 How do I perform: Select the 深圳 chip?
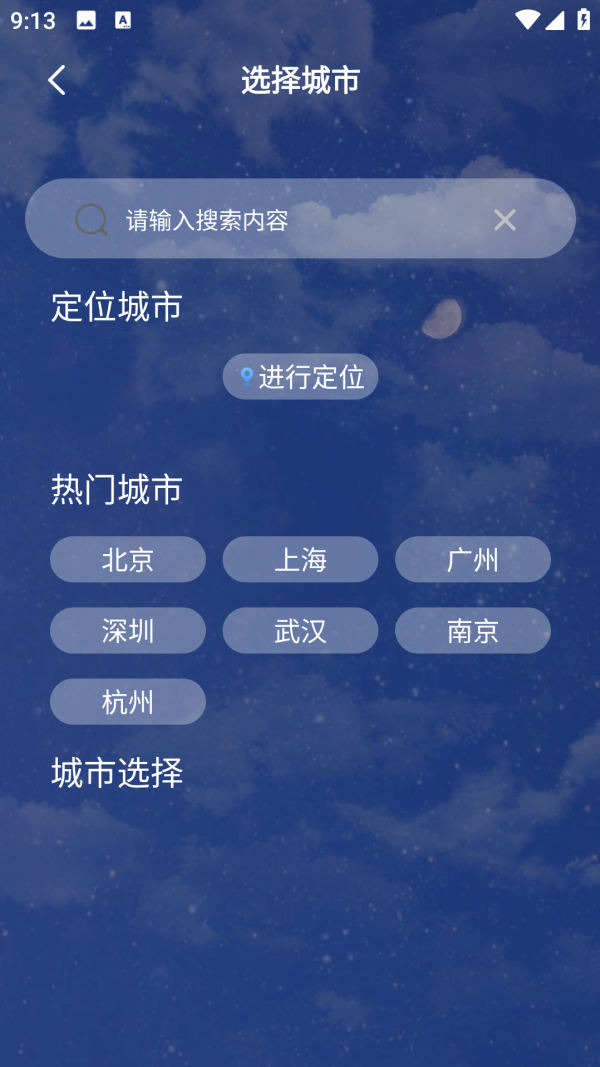coord(128,631)
